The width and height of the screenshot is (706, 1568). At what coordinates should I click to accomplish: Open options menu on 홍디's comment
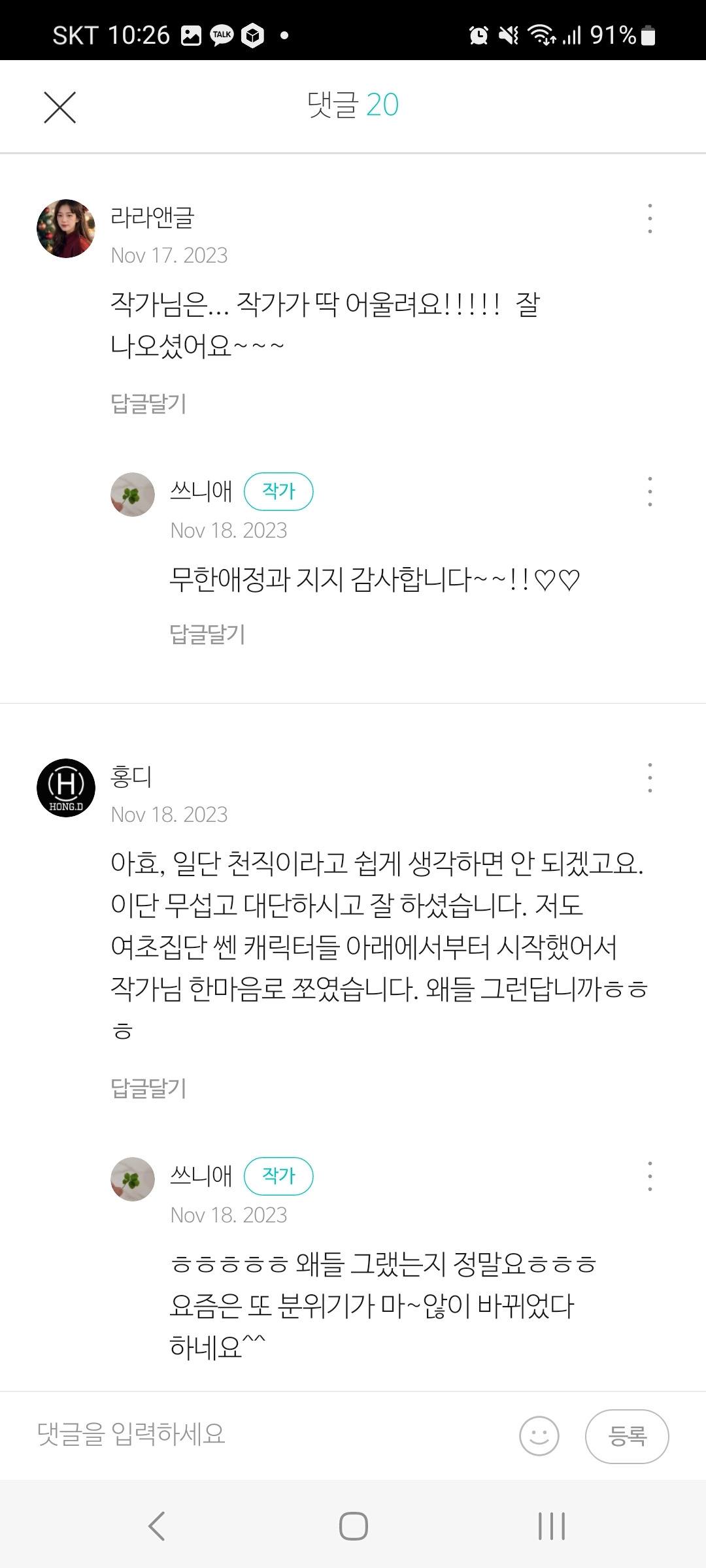pos(649,777)
